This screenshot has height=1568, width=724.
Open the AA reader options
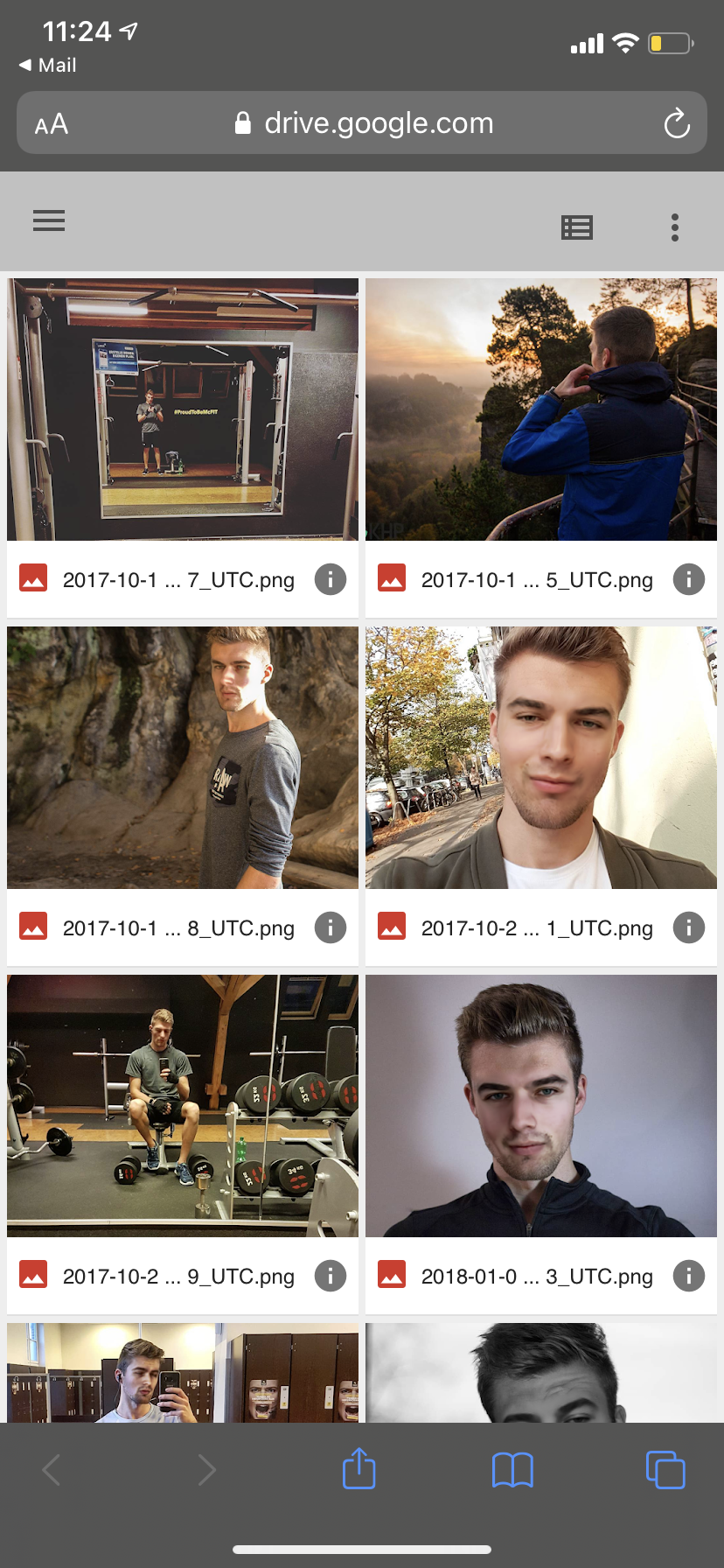point(52,124)
